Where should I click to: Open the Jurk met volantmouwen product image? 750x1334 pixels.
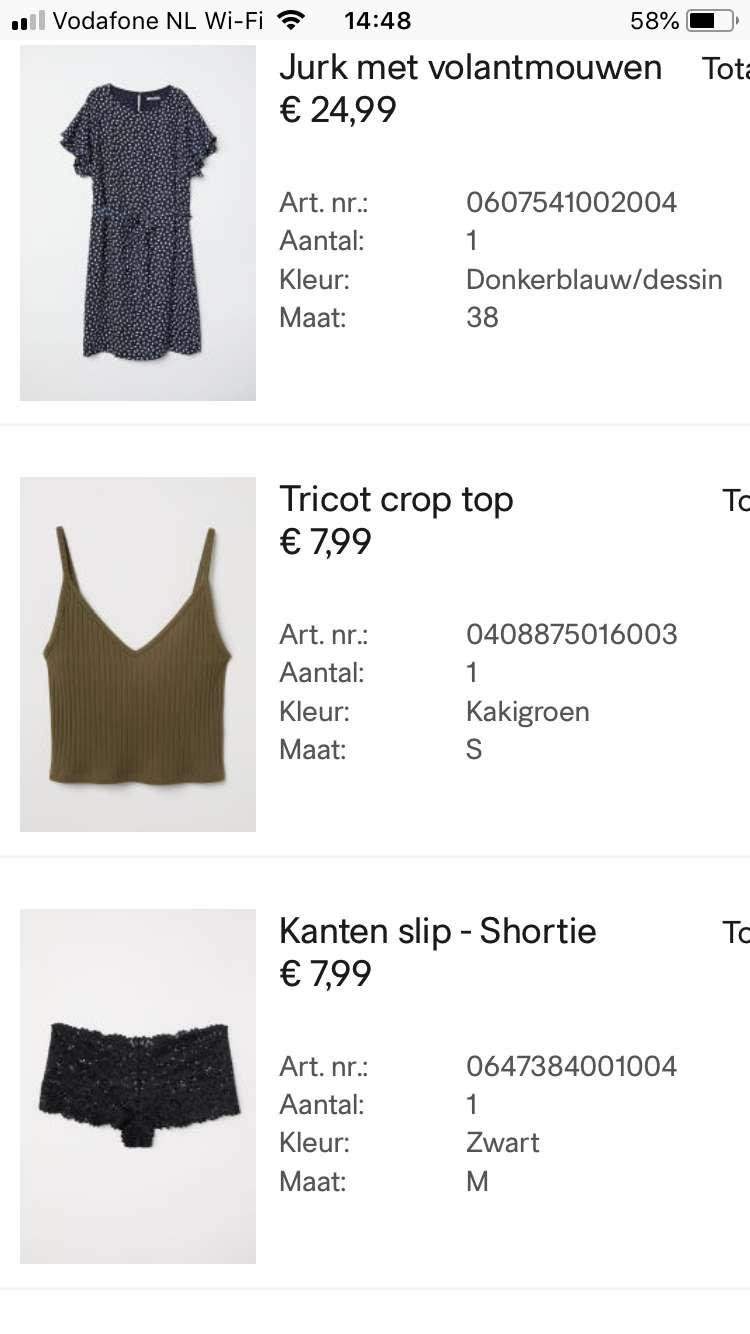138,222
